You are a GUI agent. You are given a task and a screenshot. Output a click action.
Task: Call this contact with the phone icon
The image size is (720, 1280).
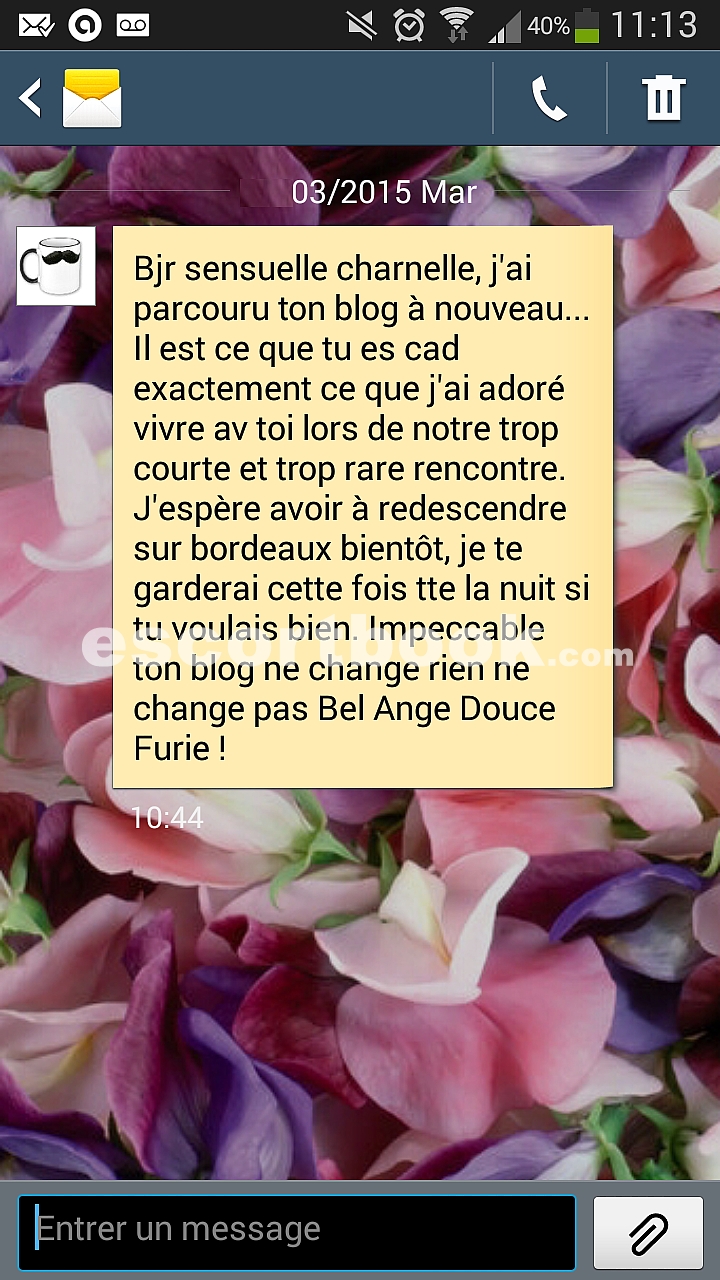[x=549, y=98]
